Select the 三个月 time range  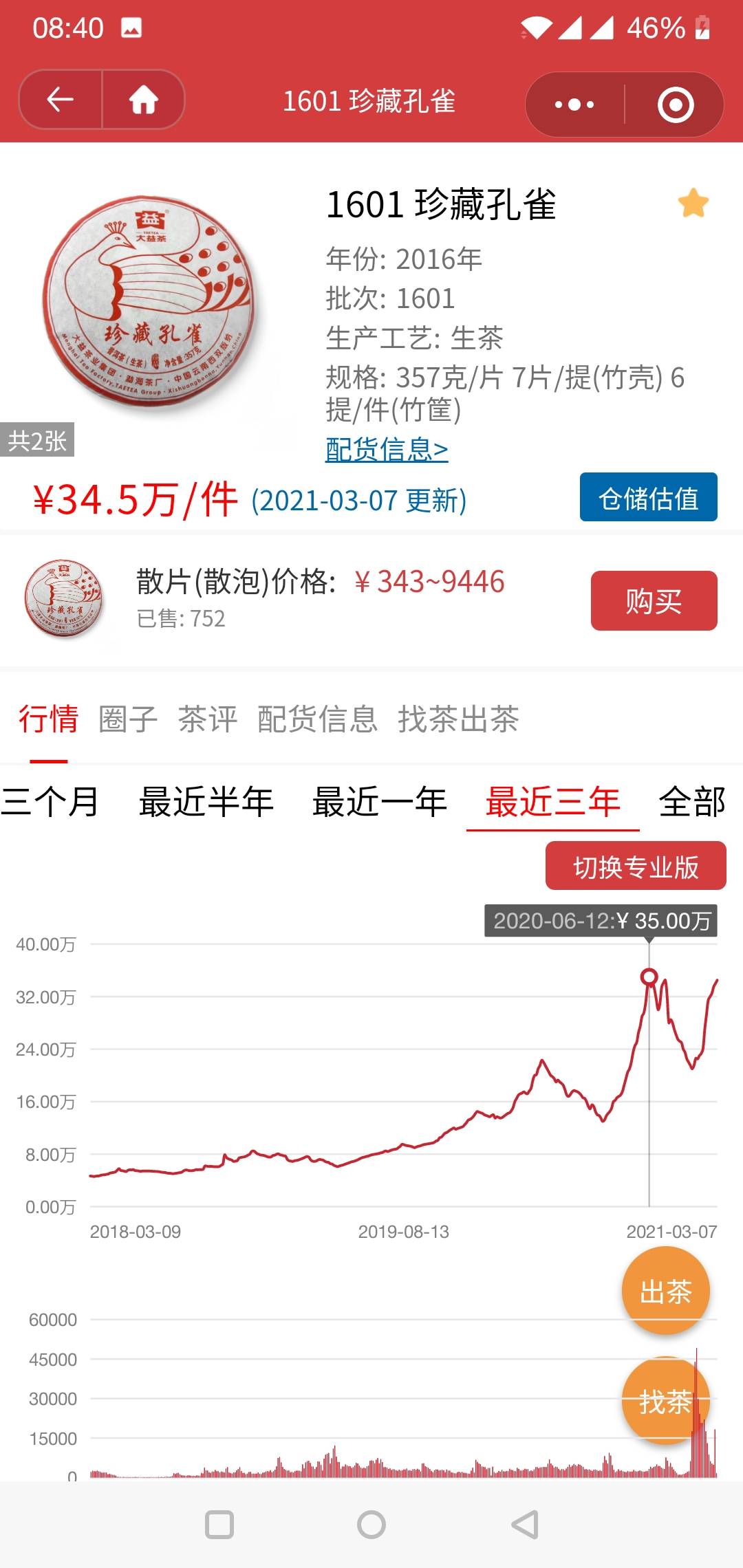[x=50, y=802]
